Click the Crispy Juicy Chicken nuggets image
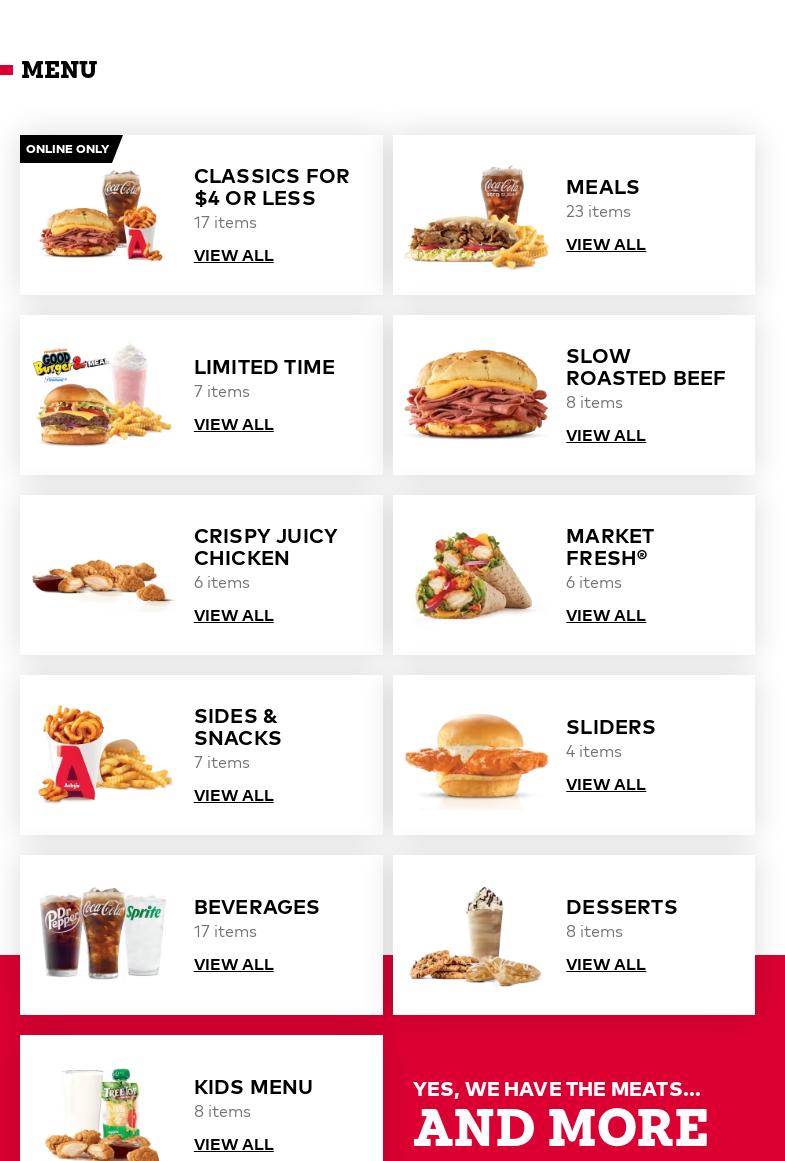 (x=101, y=574)
